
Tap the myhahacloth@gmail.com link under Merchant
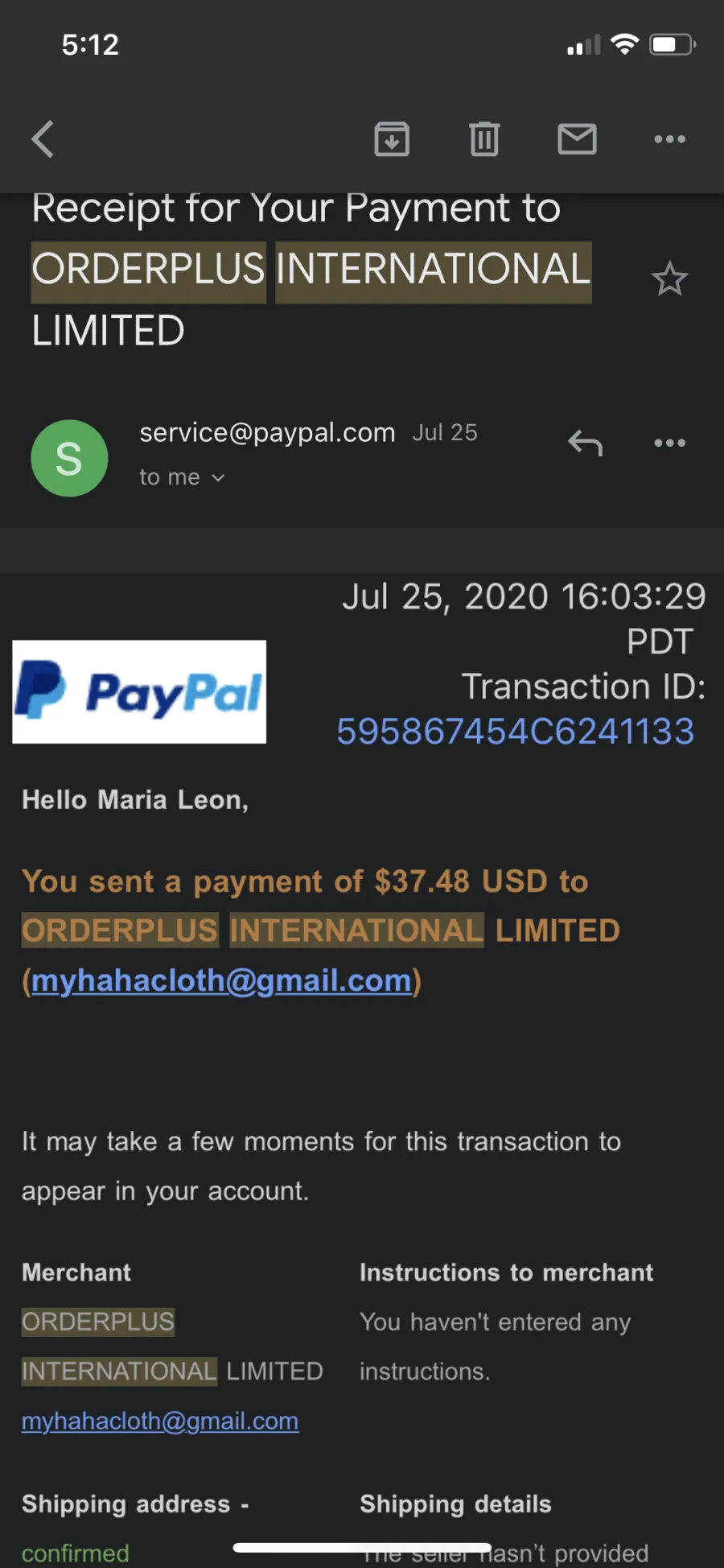point(160,1421)
